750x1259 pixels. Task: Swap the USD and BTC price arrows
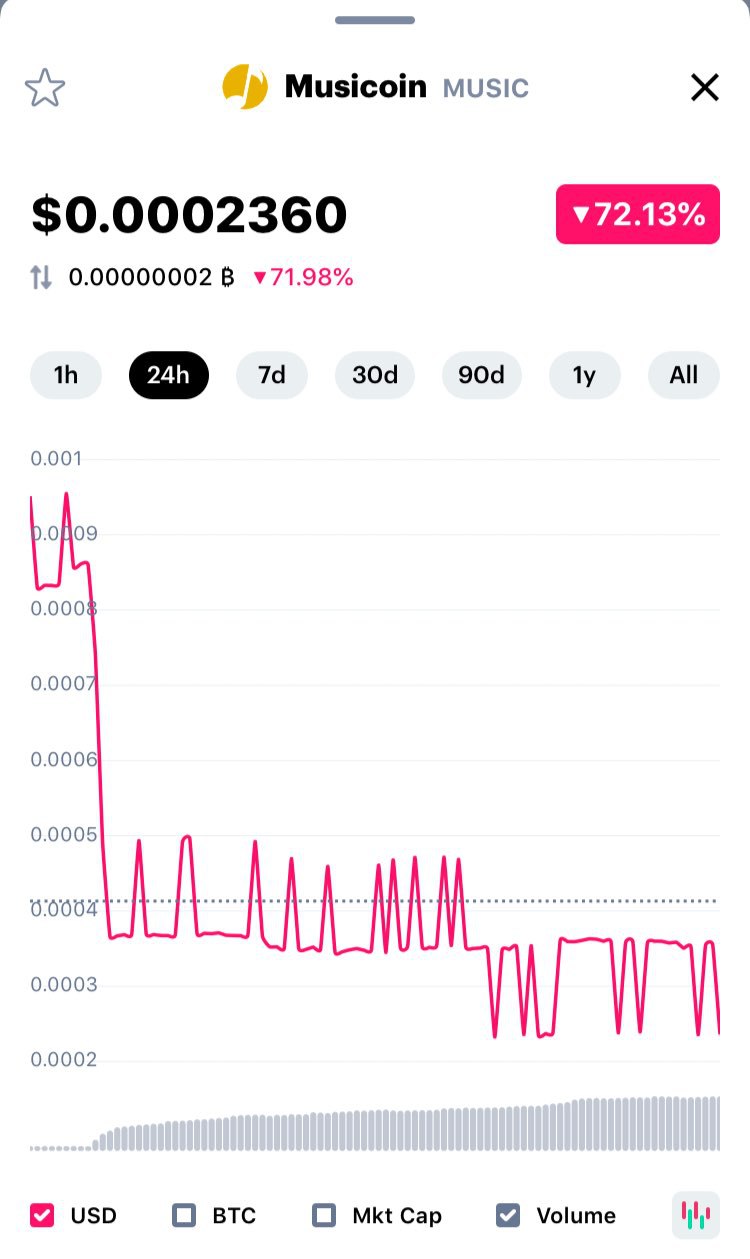(x=41, y=277)
